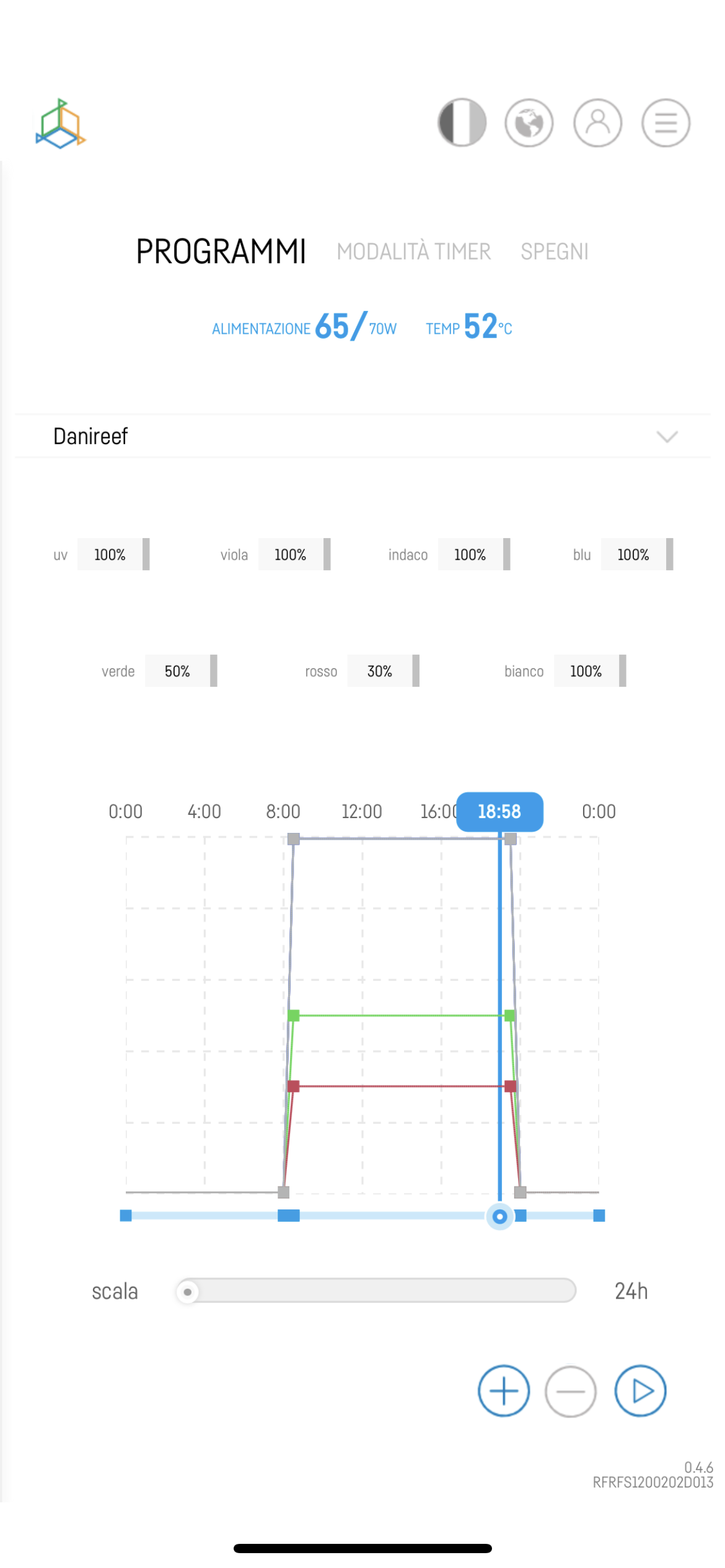This screenshot has height=1568, width=725.
Task: Open the hamburger menu
Action: point(666,123)
